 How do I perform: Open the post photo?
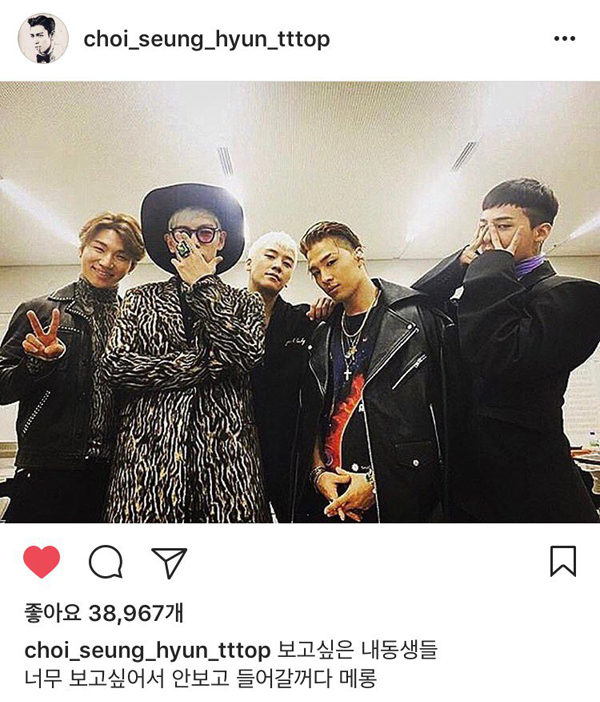300,302
